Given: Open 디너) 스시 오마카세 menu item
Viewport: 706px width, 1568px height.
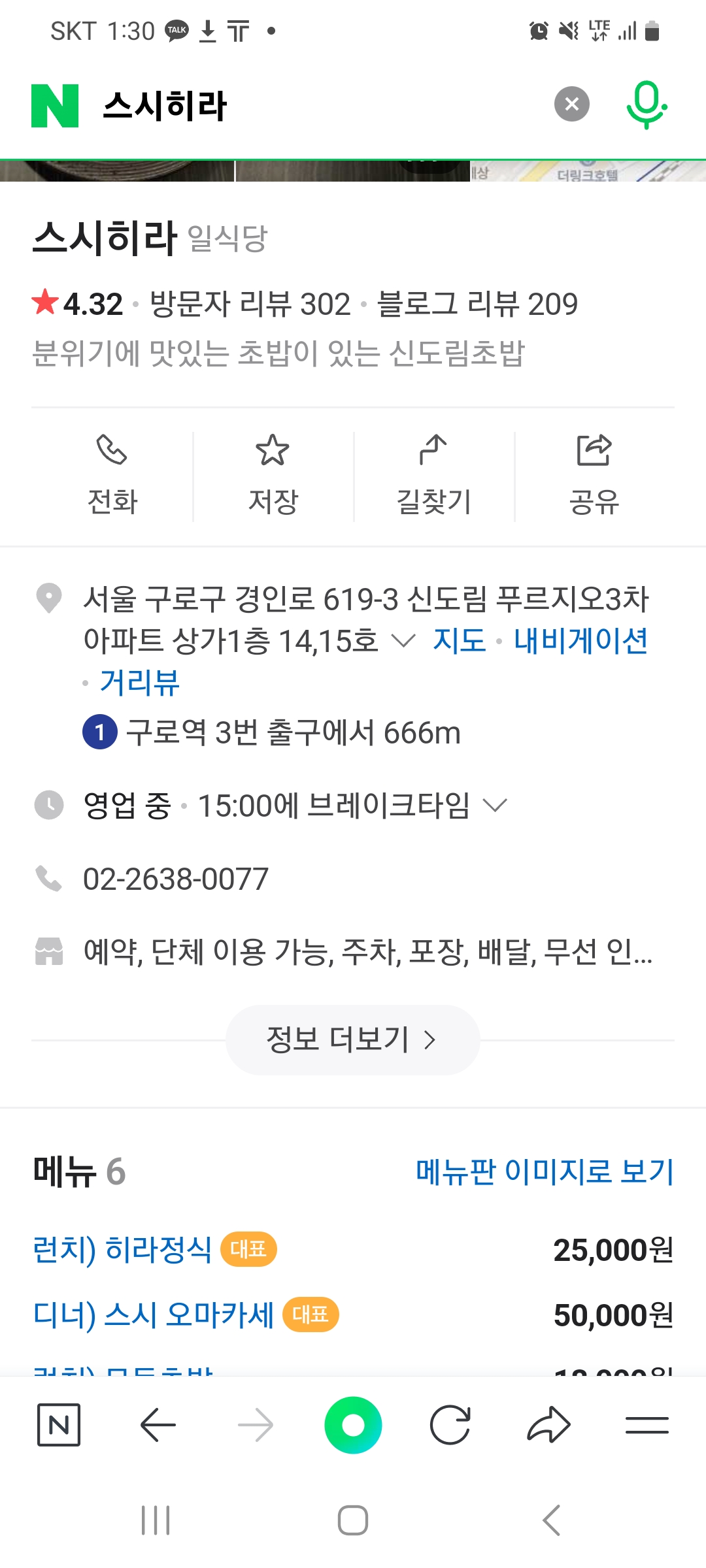Looking at the screenshot, I should [x=153, y=1315].
